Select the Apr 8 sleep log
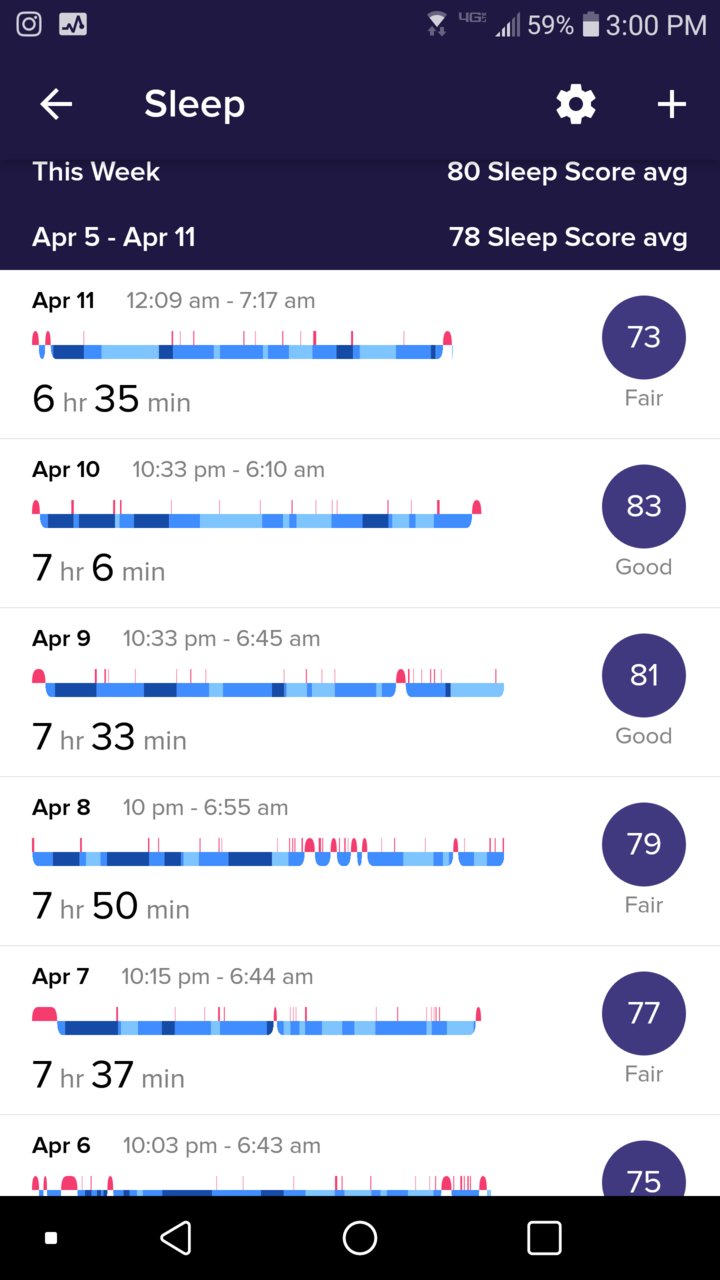This screenshot has width=720, height=1280. [x=360, y=861]
